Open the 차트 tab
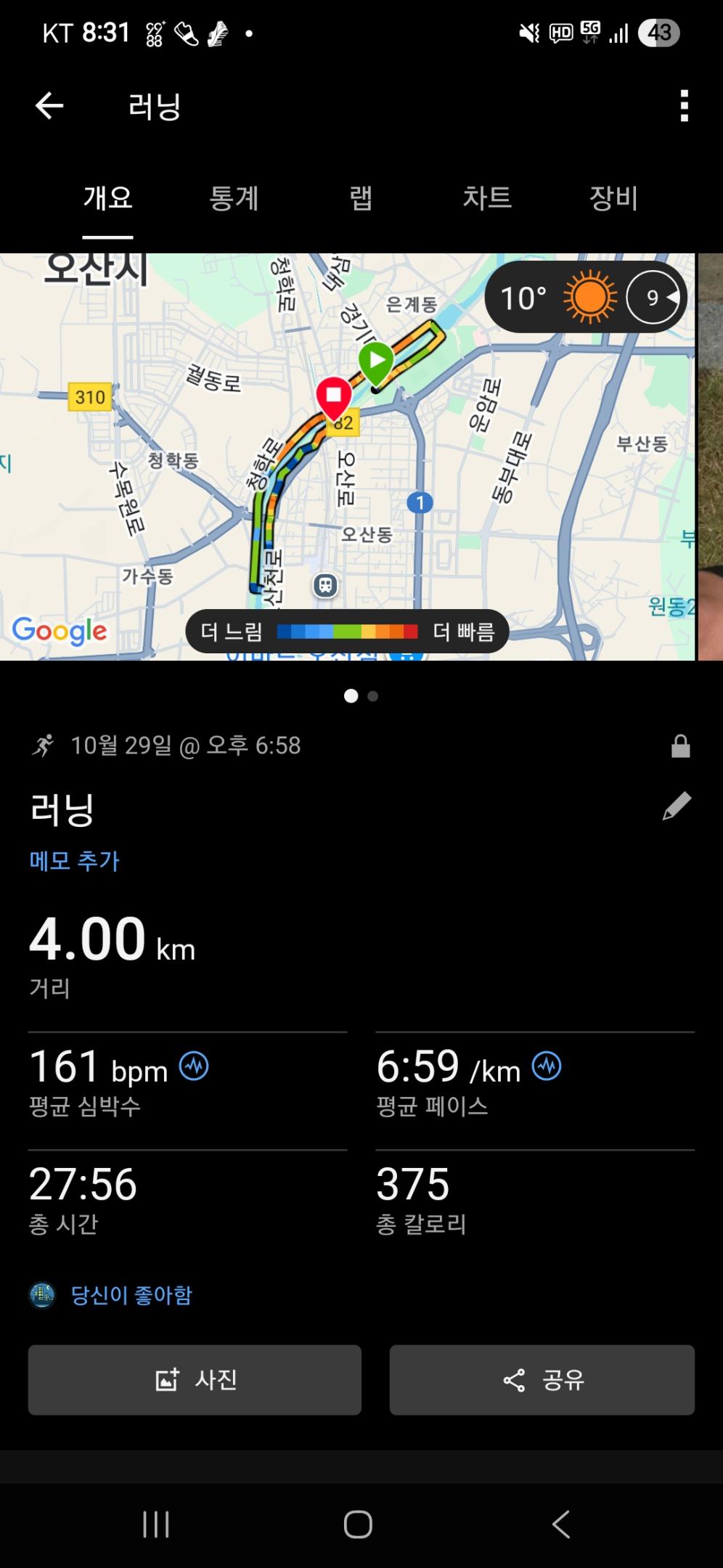The height and width of the screenshot is (1568, 723). tap(488, 199)
